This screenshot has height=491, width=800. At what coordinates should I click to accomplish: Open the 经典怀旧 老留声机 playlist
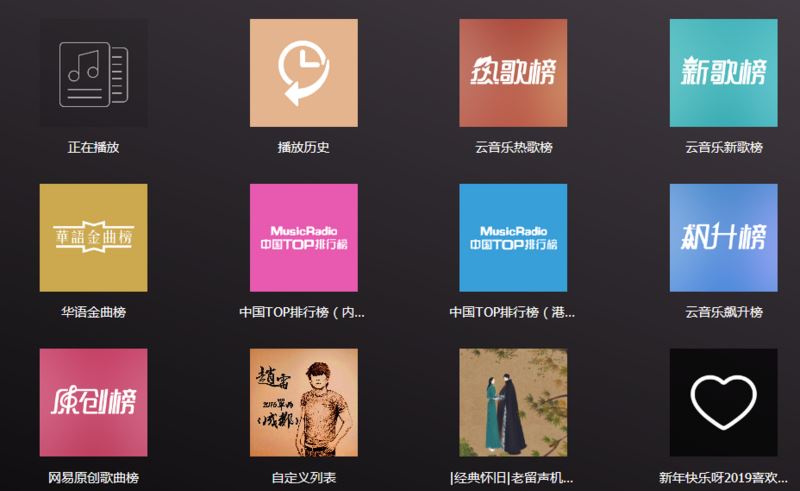(513, 403)
